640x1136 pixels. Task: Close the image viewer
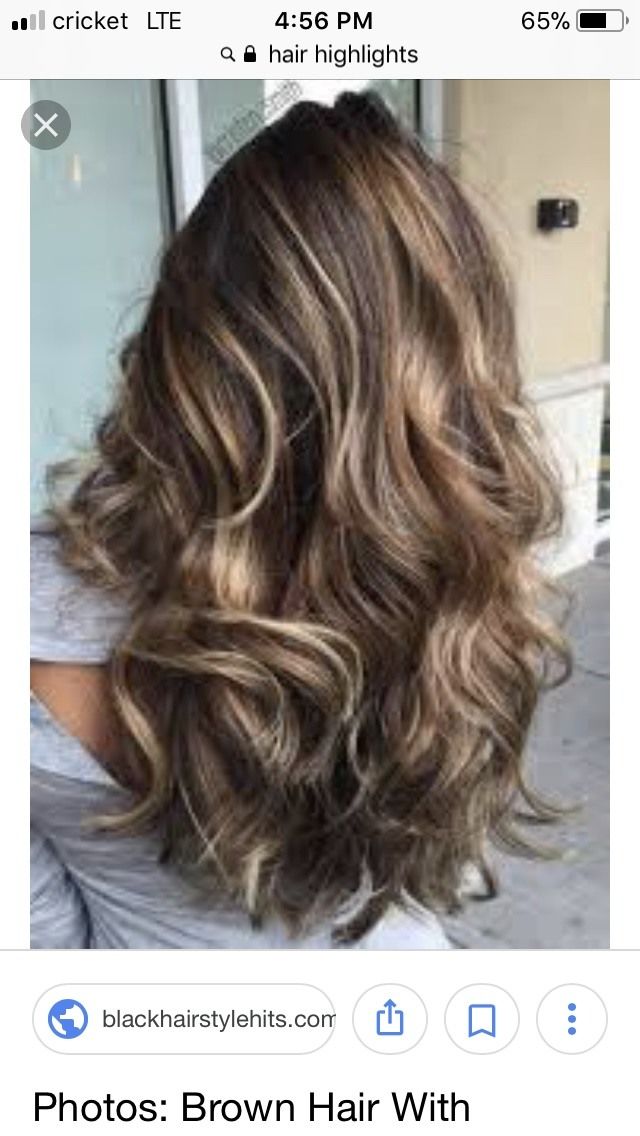tap(46, 125)
